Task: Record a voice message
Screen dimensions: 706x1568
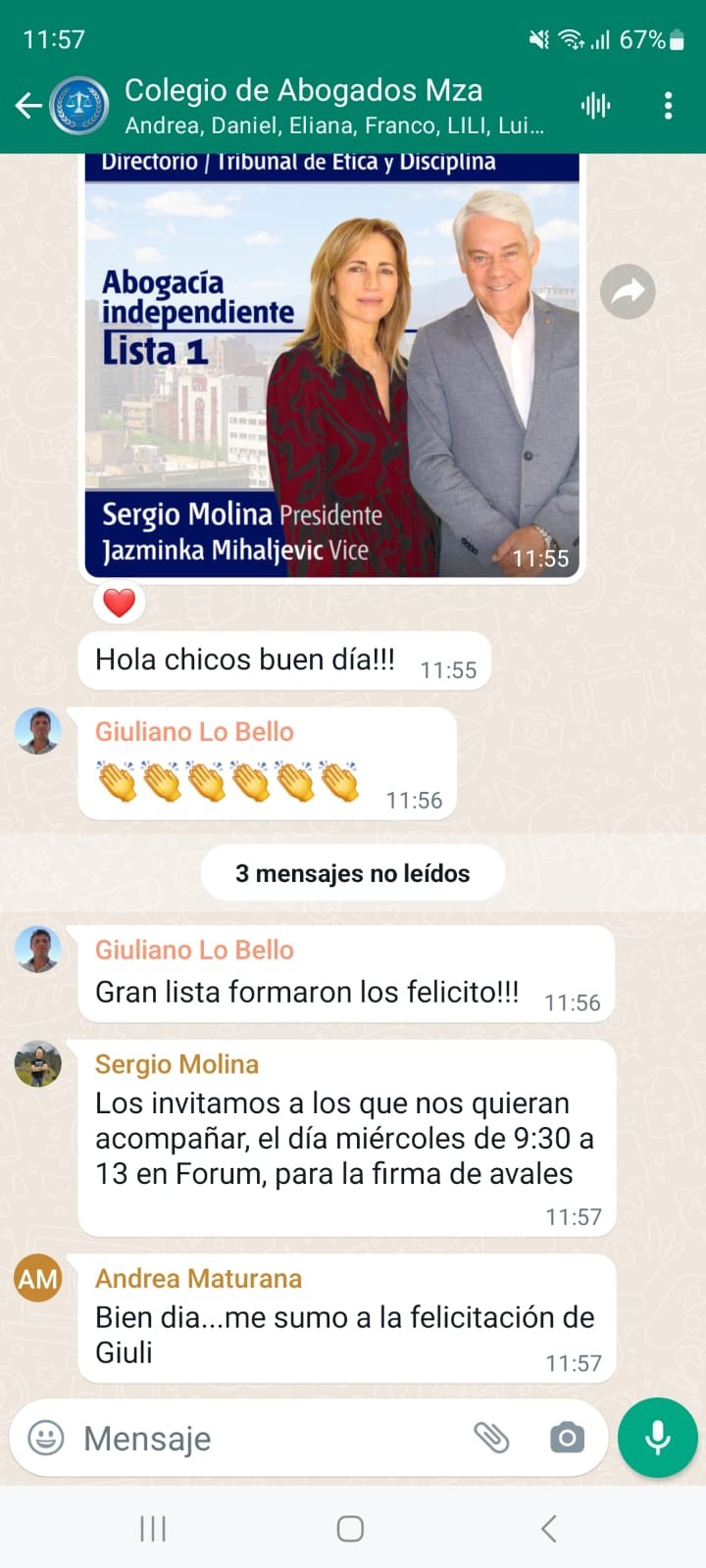Action: tap(657, 1438)
